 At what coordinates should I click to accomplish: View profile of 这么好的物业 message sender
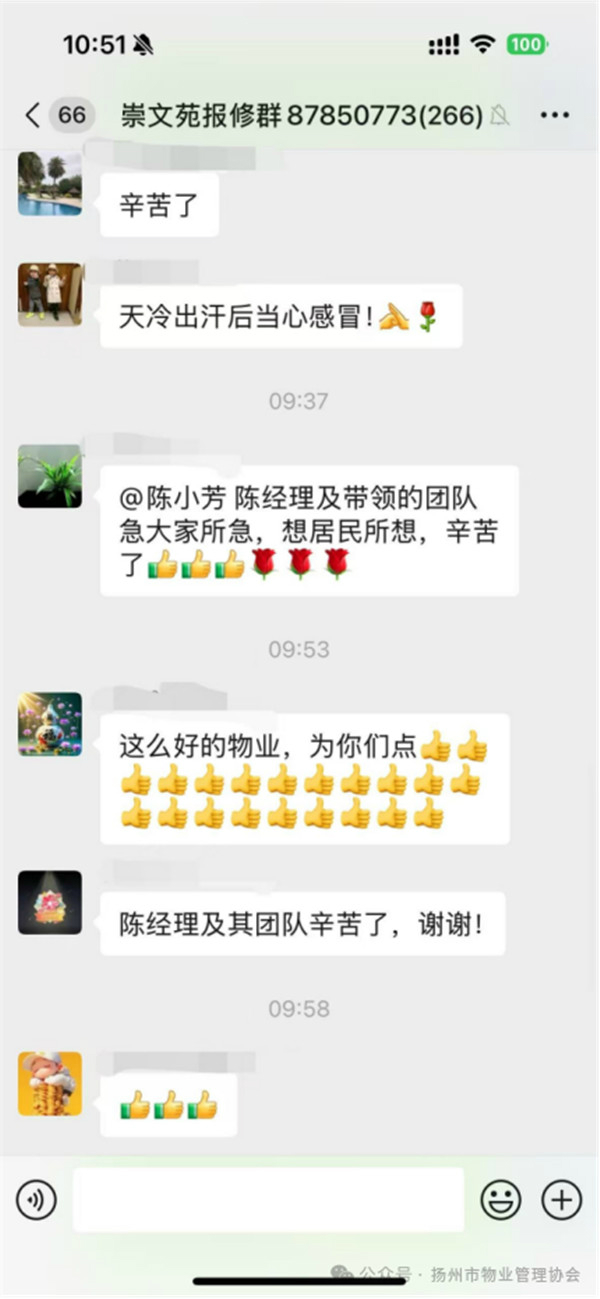[x=50, y=724]
